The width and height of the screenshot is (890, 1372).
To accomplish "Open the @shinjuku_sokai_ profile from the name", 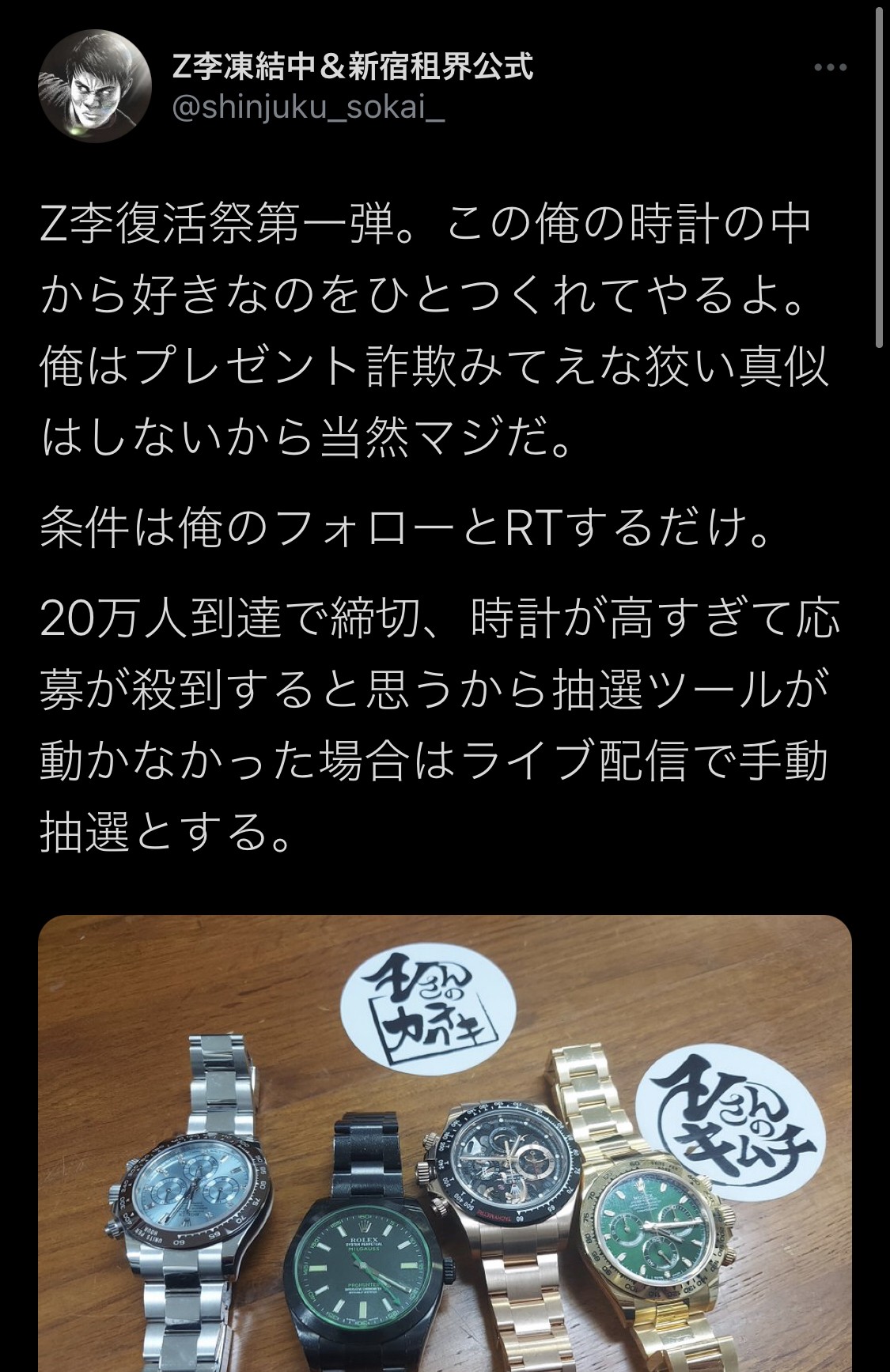I will click(x=353, y=67).
